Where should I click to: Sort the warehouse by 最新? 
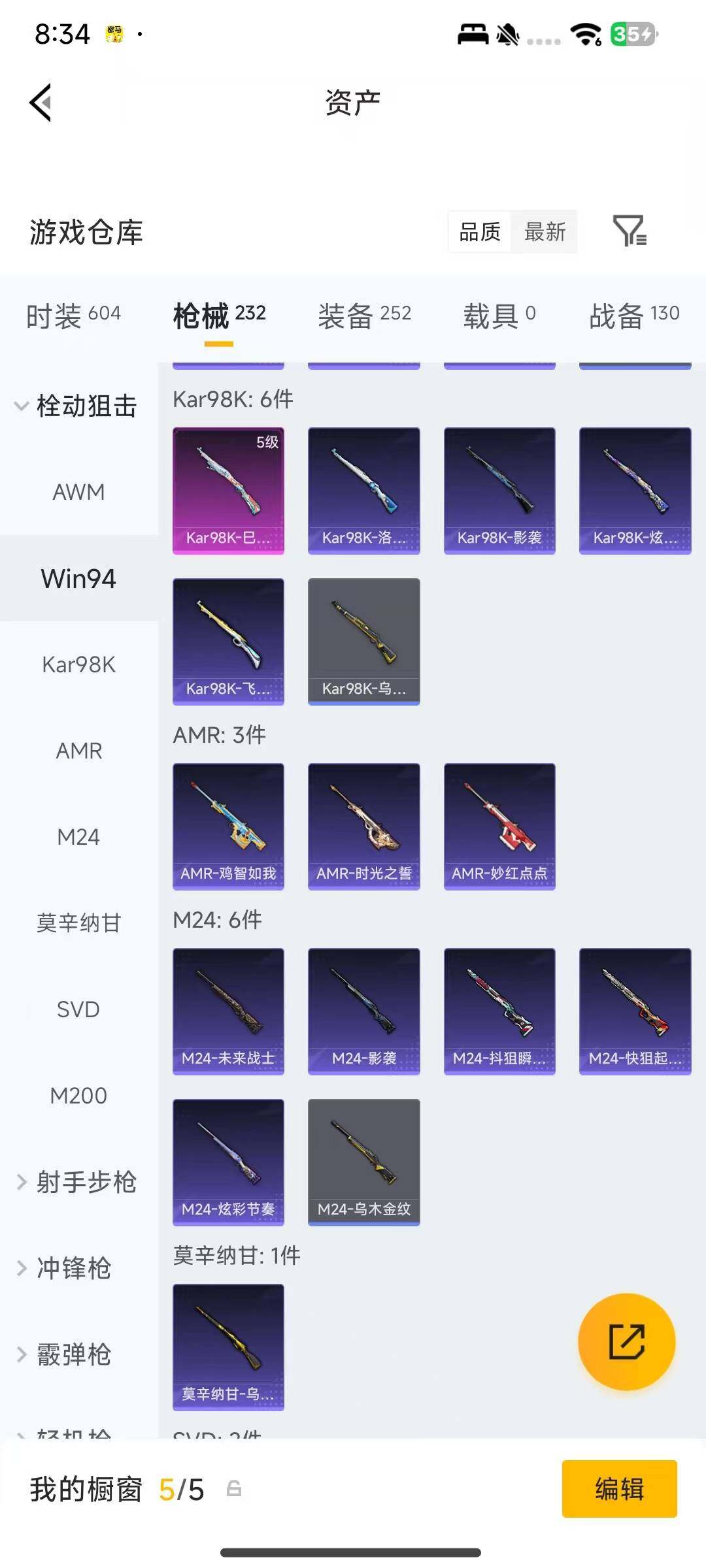[545, 231]
